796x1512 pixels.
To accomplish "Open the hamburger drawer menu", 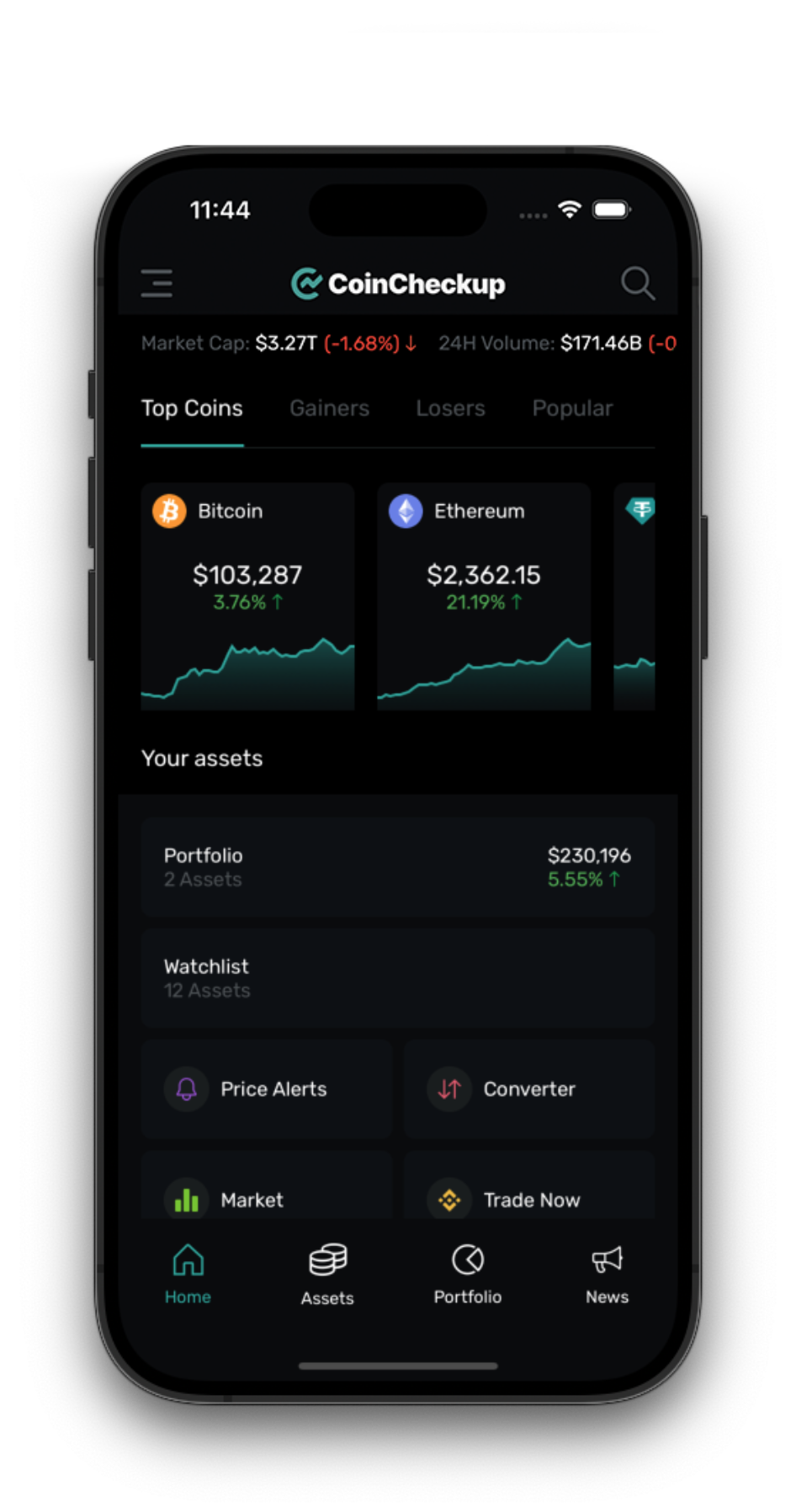I will point(157,284).
